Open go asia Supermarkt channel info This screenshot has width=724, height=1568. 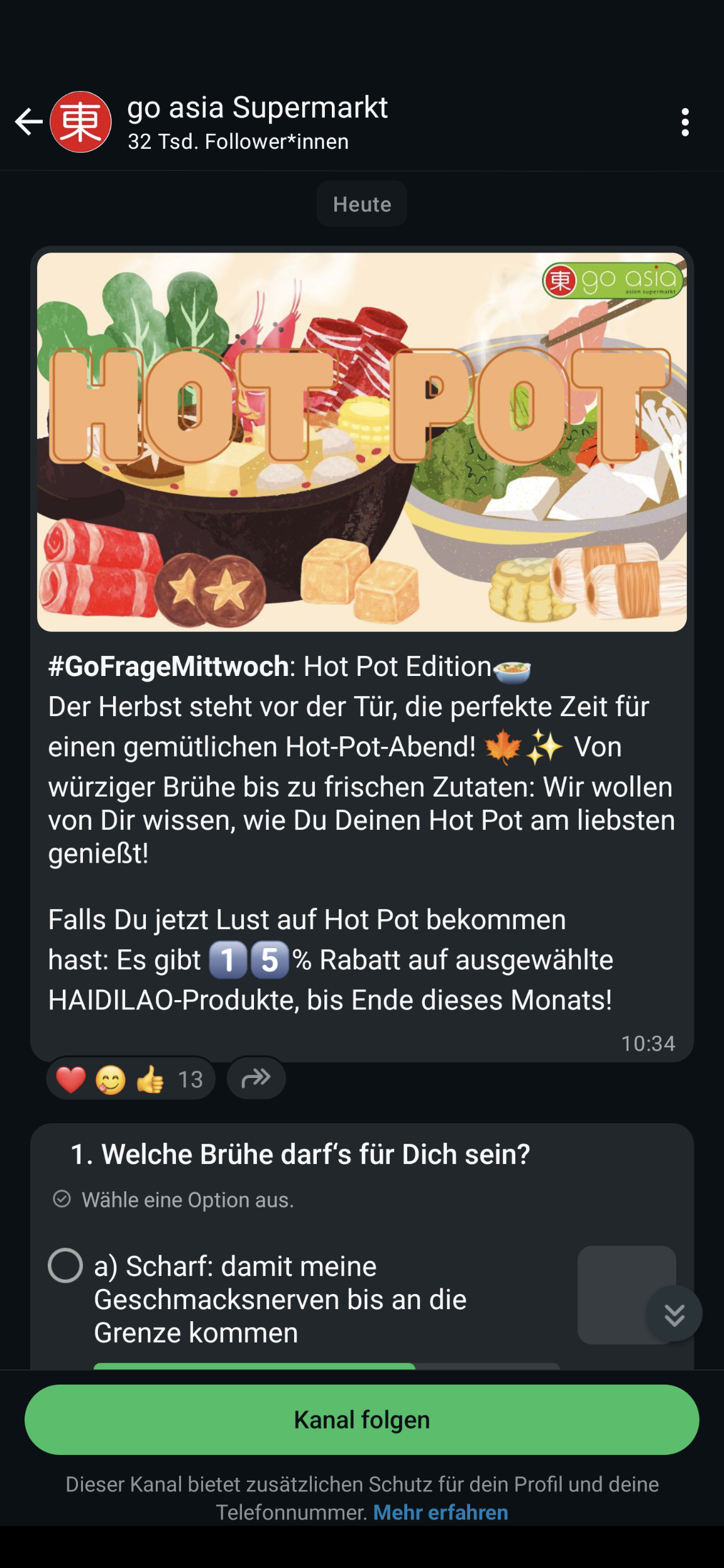tap(258, 122)
